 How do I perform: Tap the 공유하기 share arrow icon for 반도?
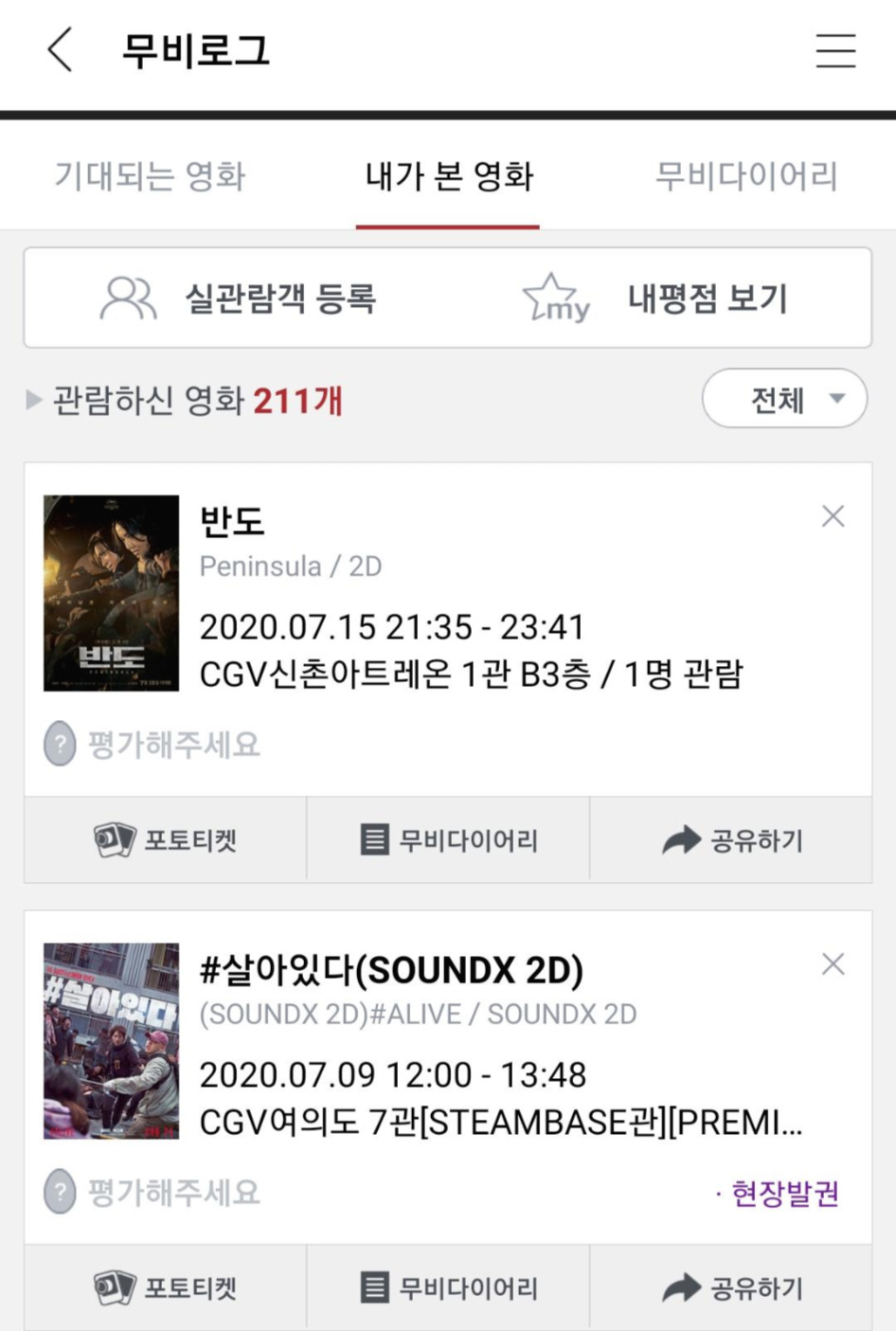[x=678, y=837]
